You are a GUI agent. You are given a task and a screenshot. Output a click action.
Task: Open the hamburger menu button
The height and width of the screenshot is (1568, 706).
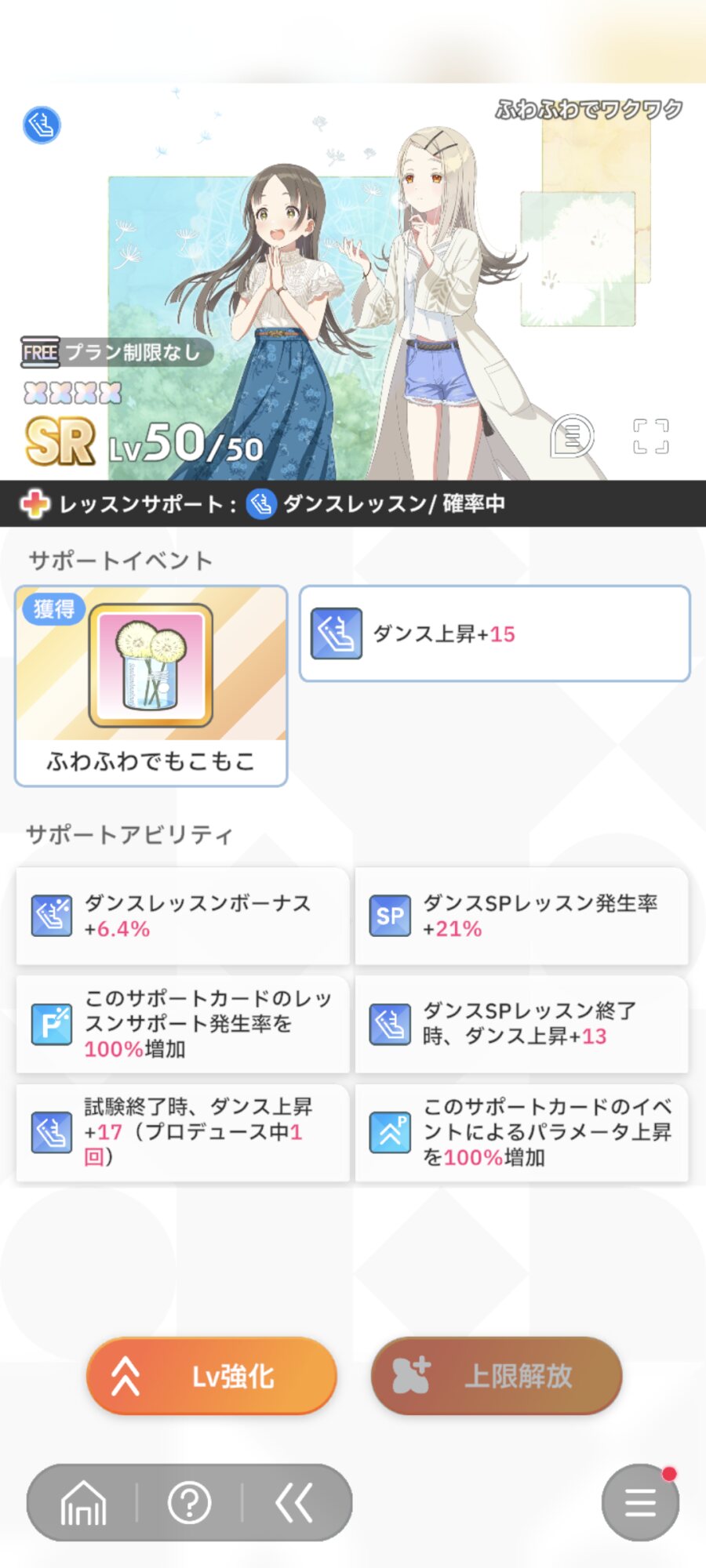coord(640,1502)
